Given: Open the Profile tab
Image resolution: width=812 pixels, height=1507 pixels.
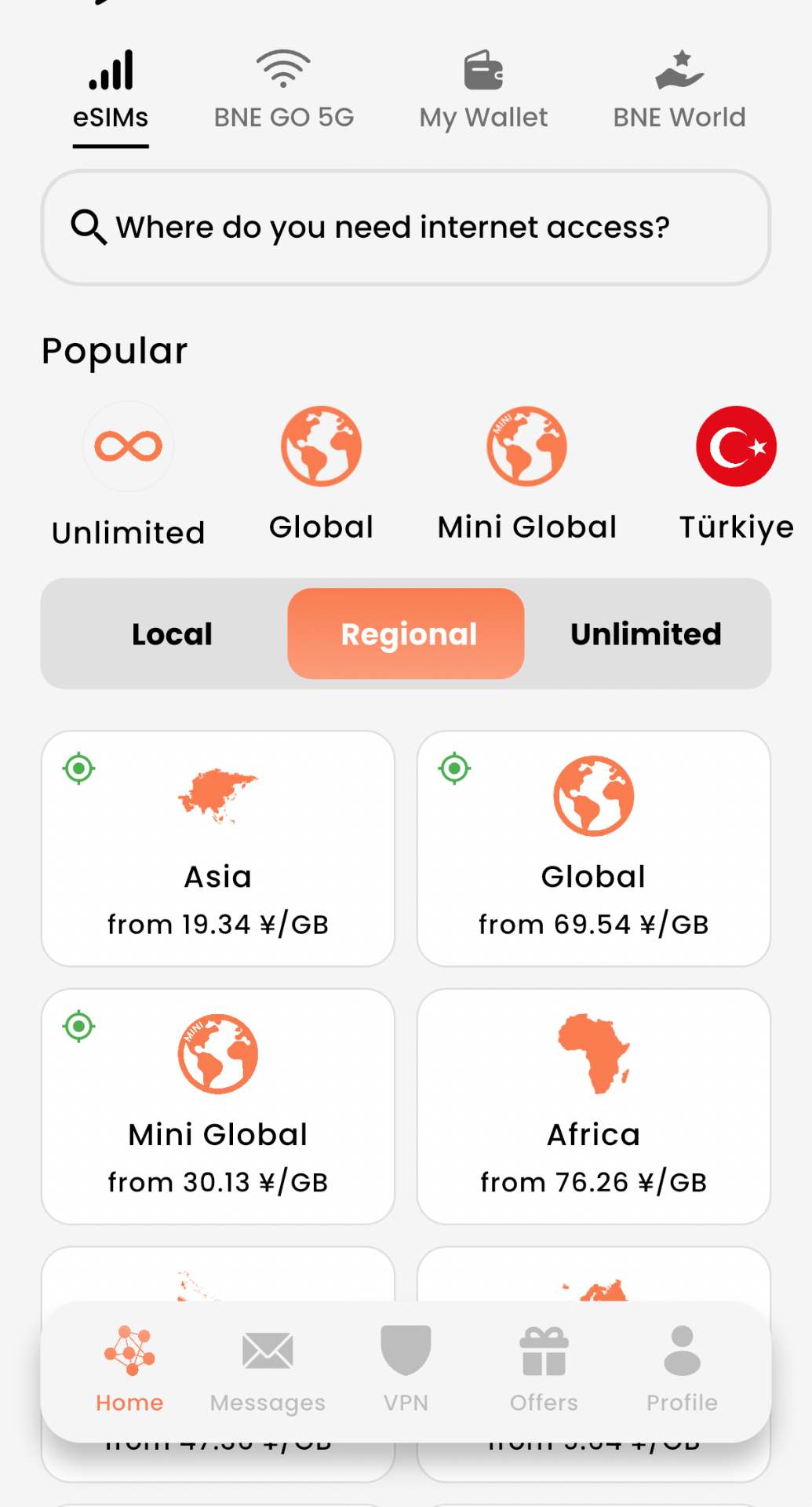Looking at the screenshot, I should tap(682, 1370).
